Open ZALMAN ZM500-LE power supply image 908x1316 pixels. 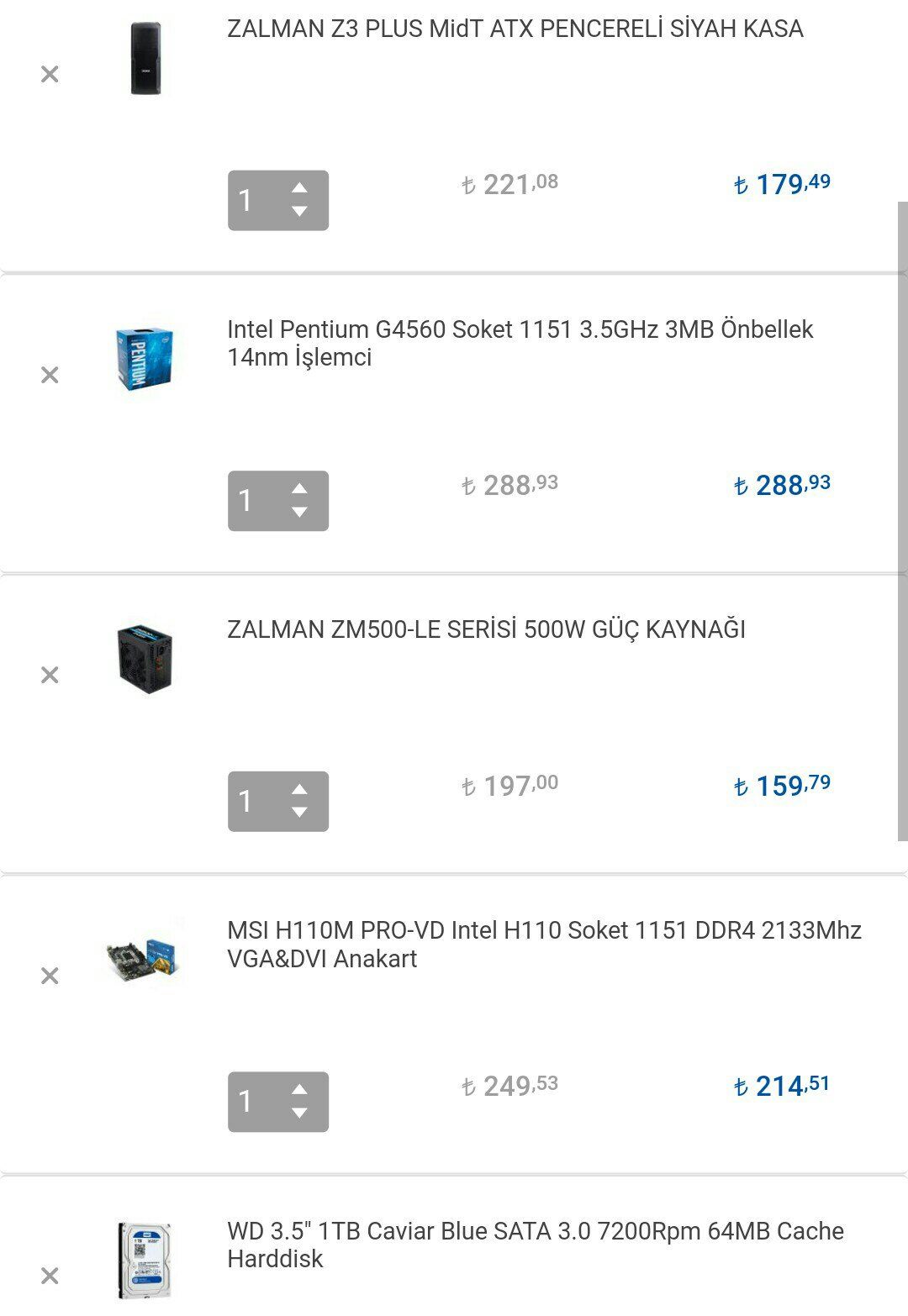click(145, 658)
